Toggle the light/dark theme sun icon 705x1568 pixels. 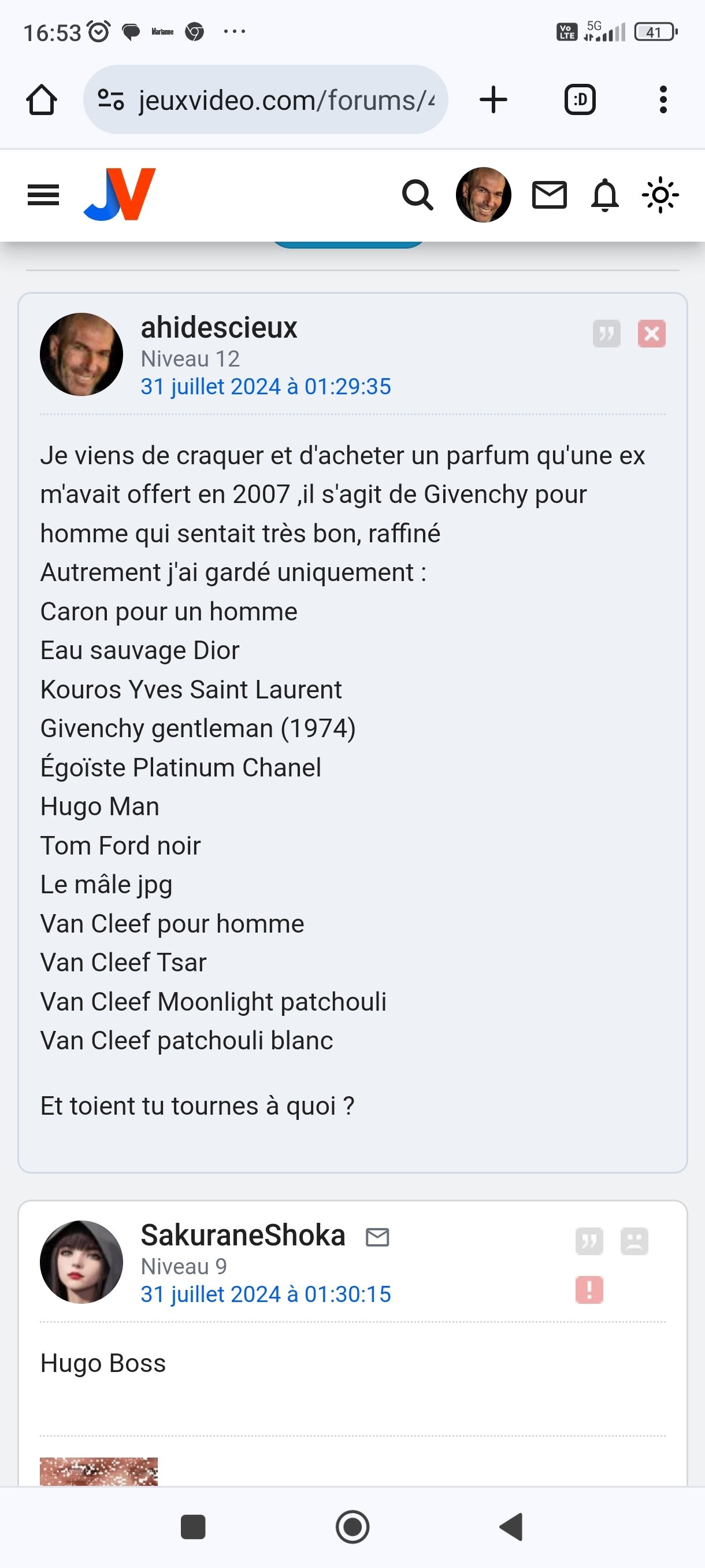click(661, 195)
